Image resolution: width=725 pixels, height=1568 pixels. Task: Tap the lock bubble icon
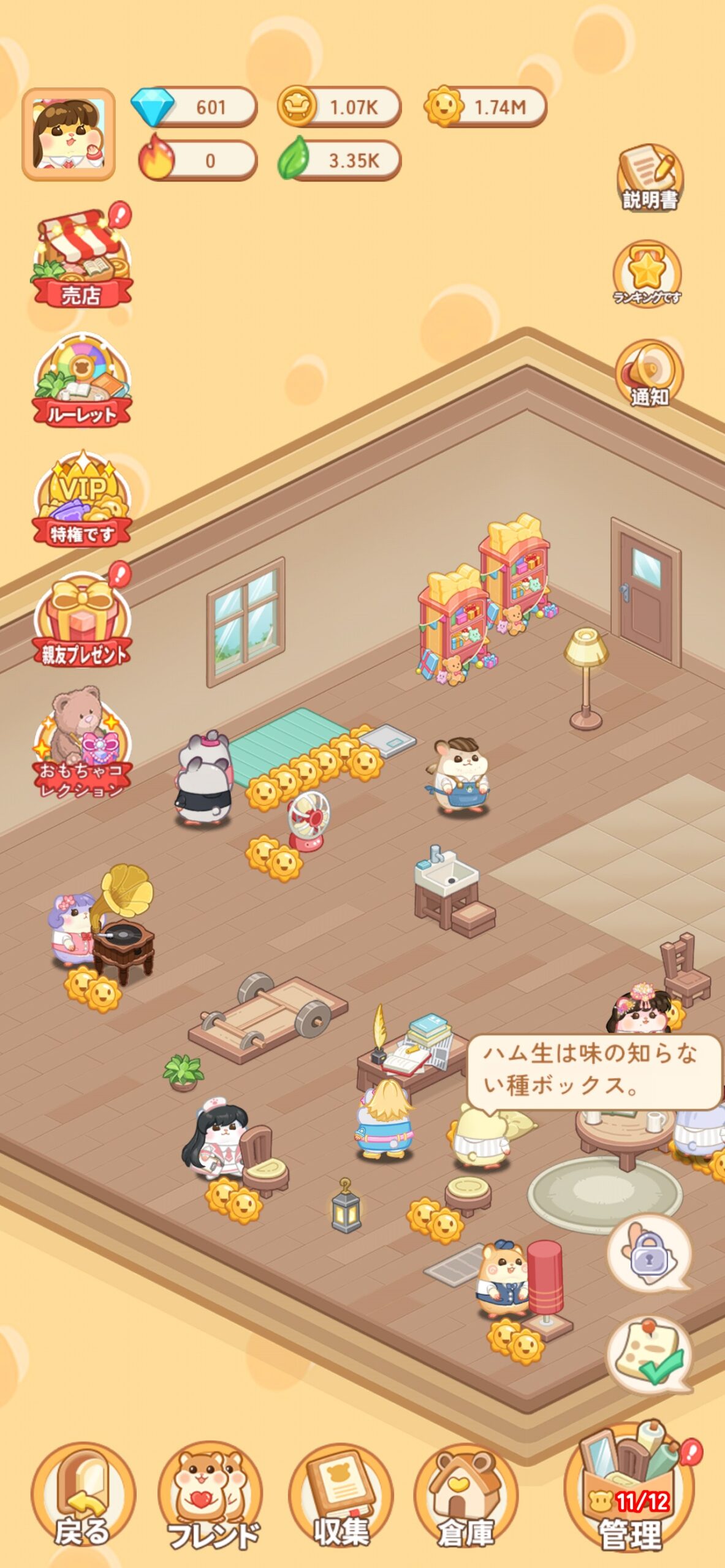(650, 1253)
